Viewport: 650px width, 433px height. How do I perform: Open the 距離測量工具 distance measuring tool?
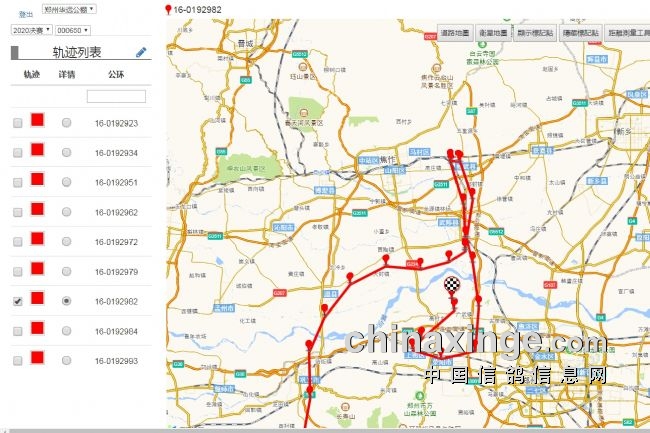click(x=624, y=33)
